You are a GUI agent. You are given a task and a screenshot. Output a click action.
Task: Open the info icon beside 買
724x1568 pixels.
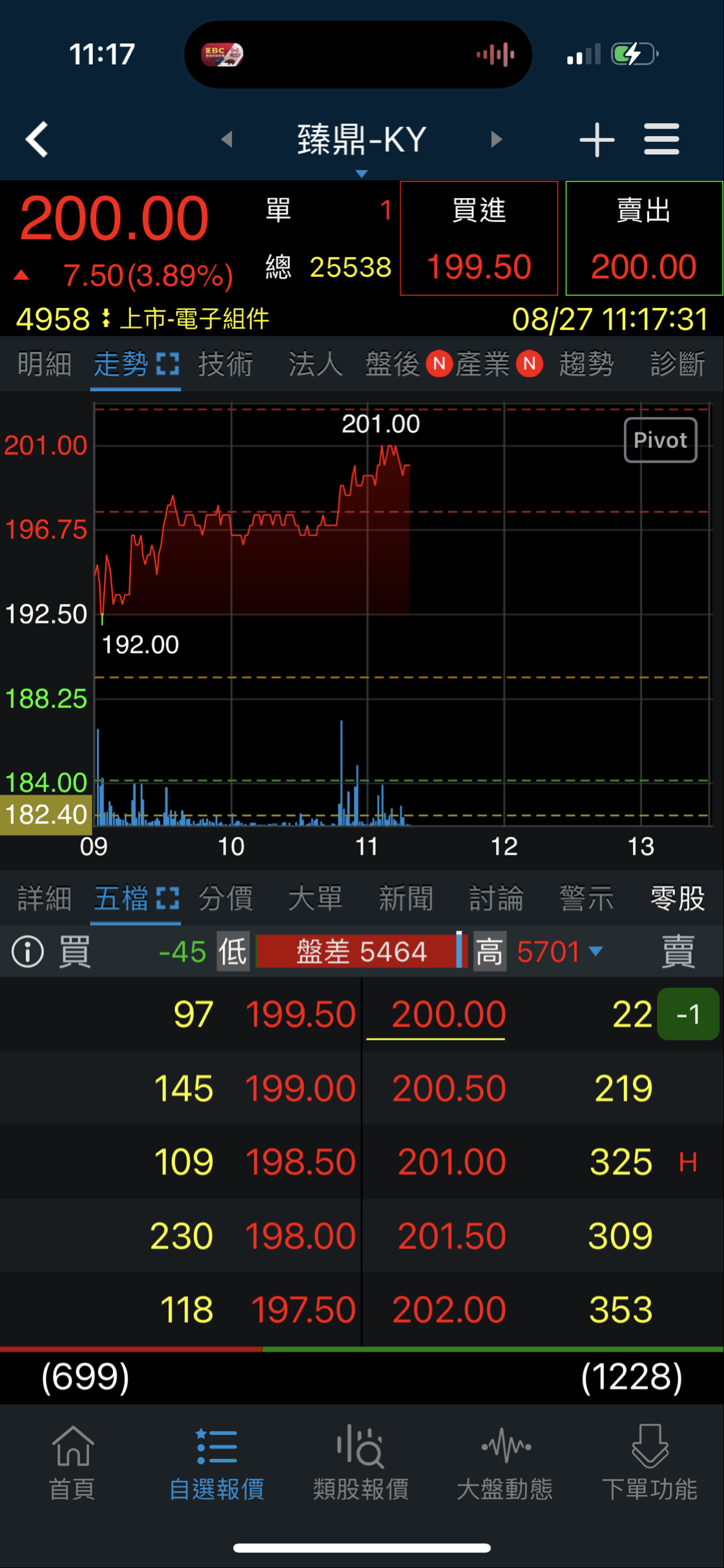pyautogui.click(x=28, y=952)
